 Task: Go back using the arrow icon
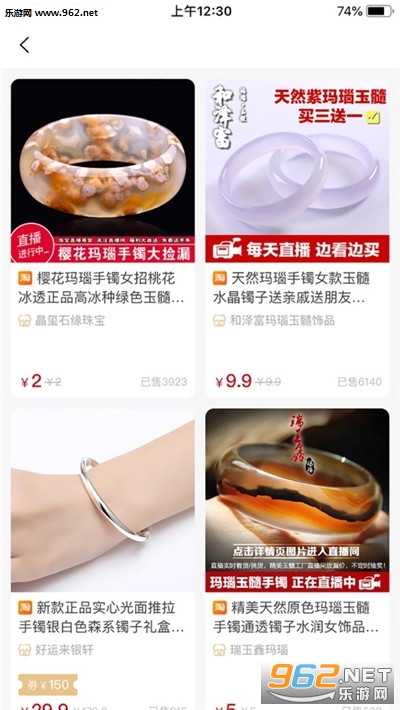pos(24,45)
